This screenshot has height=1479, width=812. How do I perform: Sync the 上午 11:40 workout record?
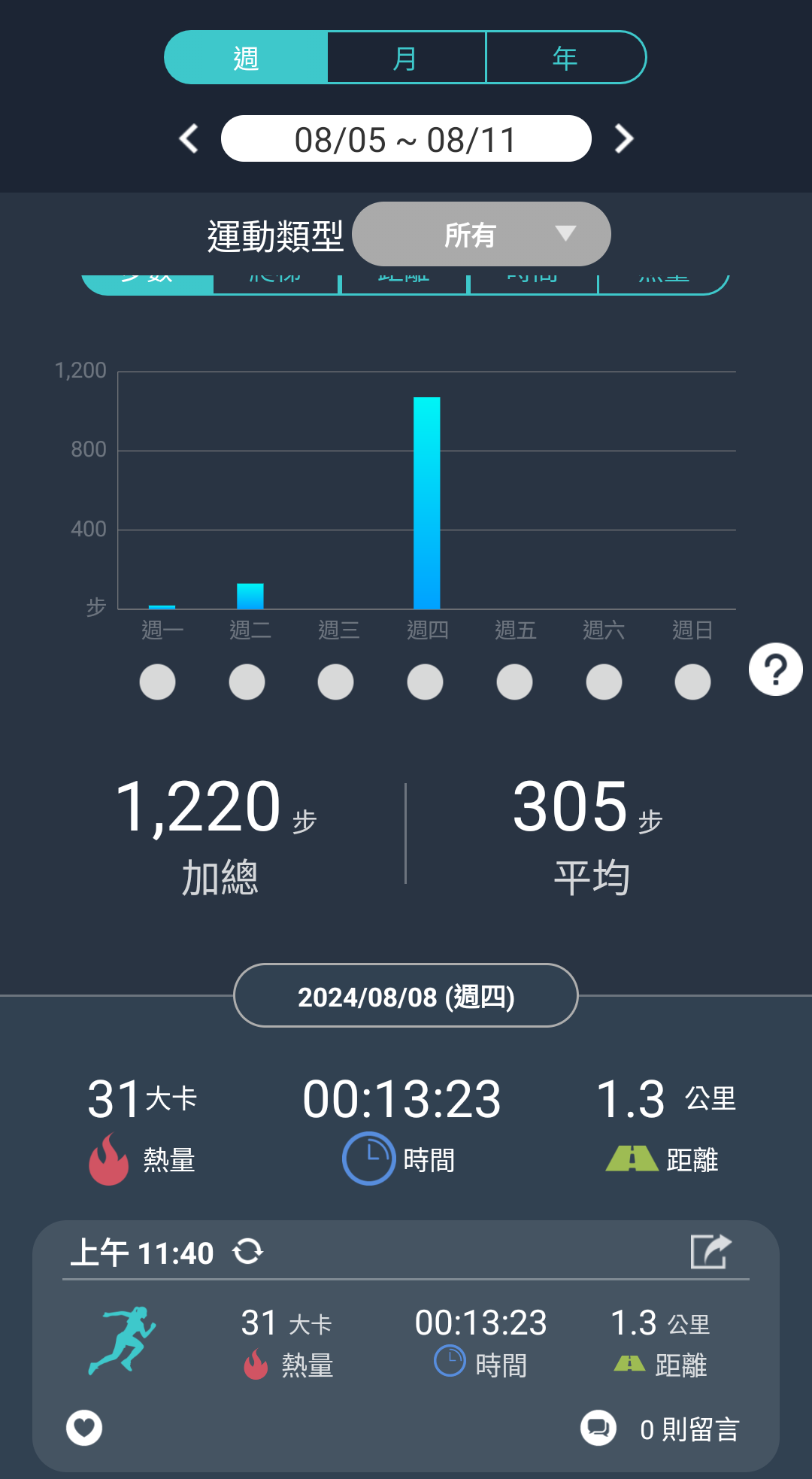click(x=247, y=1252)
